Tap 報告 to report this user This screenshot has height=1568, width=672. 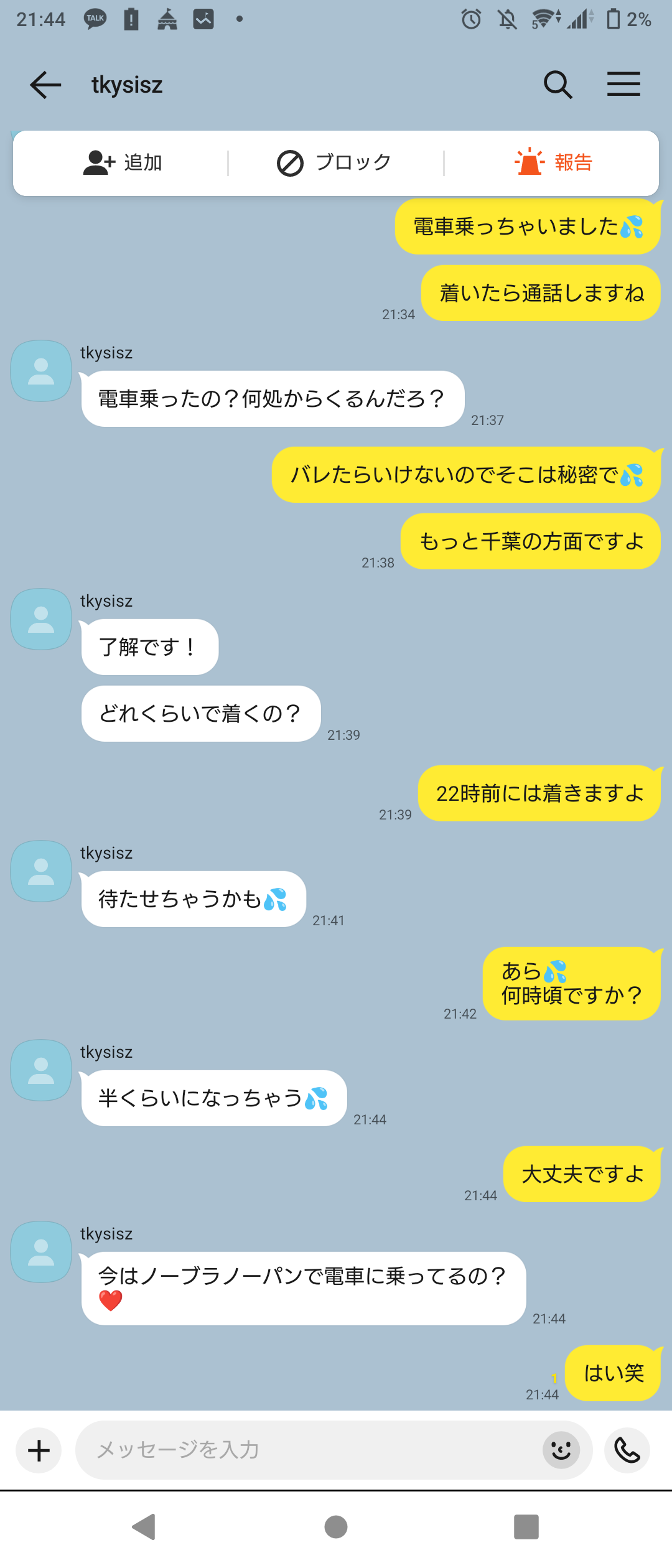point(553,163)
